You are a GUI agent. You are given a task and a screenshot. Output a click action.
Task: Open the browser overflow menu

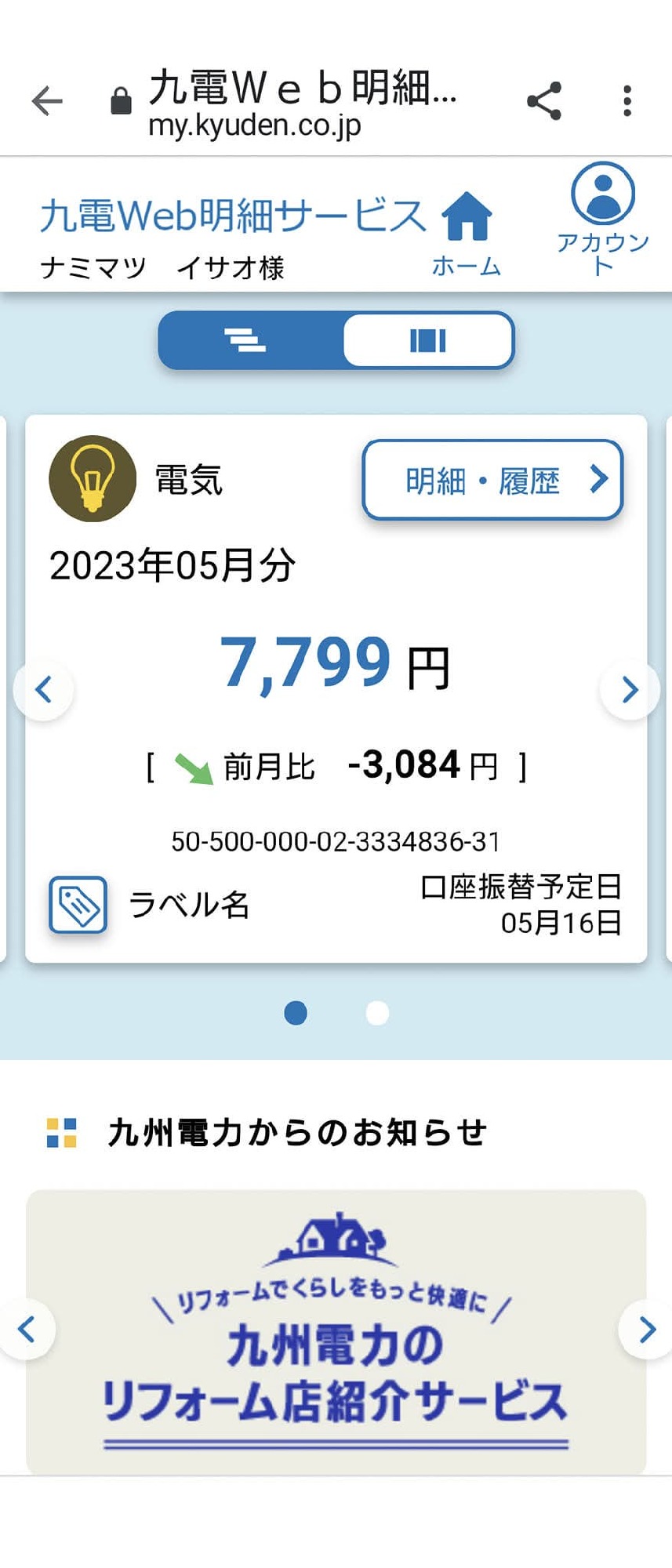pyautogui.click(x=627, y=101)
